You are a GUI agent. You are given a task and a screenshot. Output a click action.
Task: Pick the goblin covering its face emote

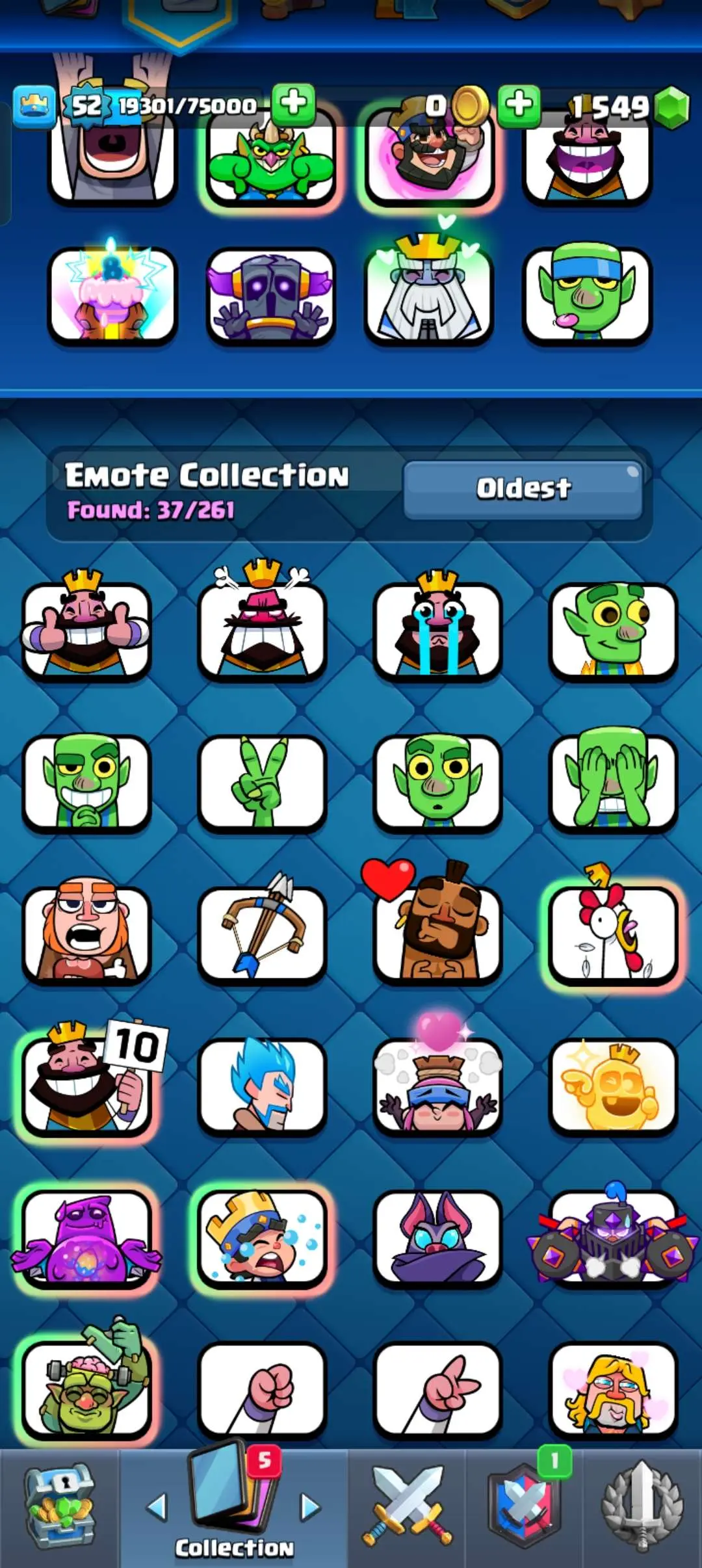[x=613, y=782]
